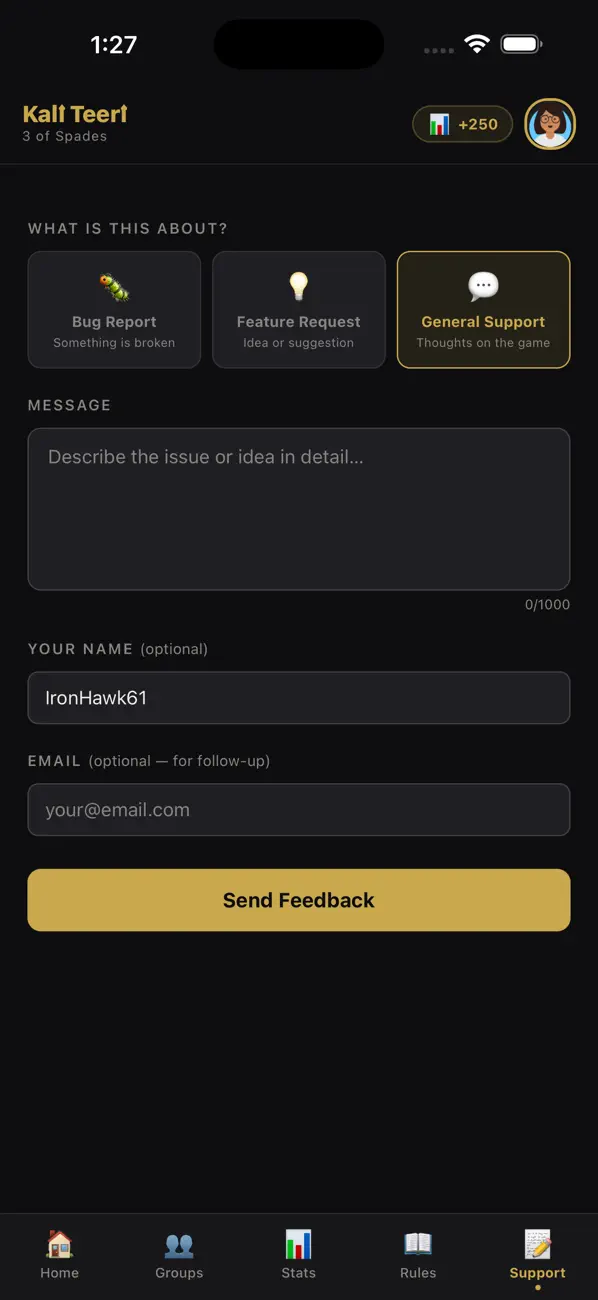598x1300 pixels.
Task: Go to the Home tab
Action: coord(60,1255)
